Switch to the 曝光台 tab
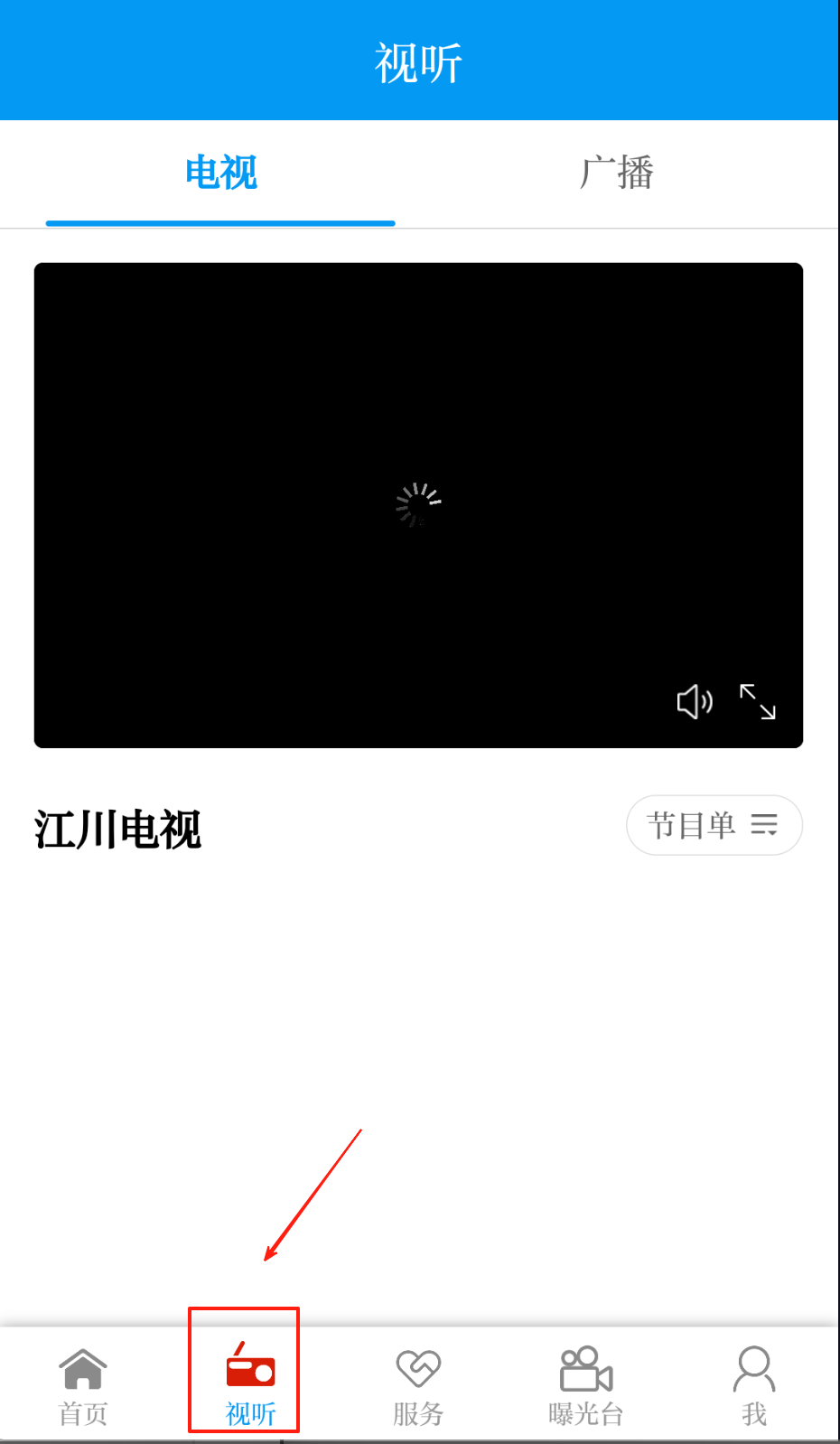Image resolution: width=840 pixels, height=1444 pixels. (x=586, y=1386)
